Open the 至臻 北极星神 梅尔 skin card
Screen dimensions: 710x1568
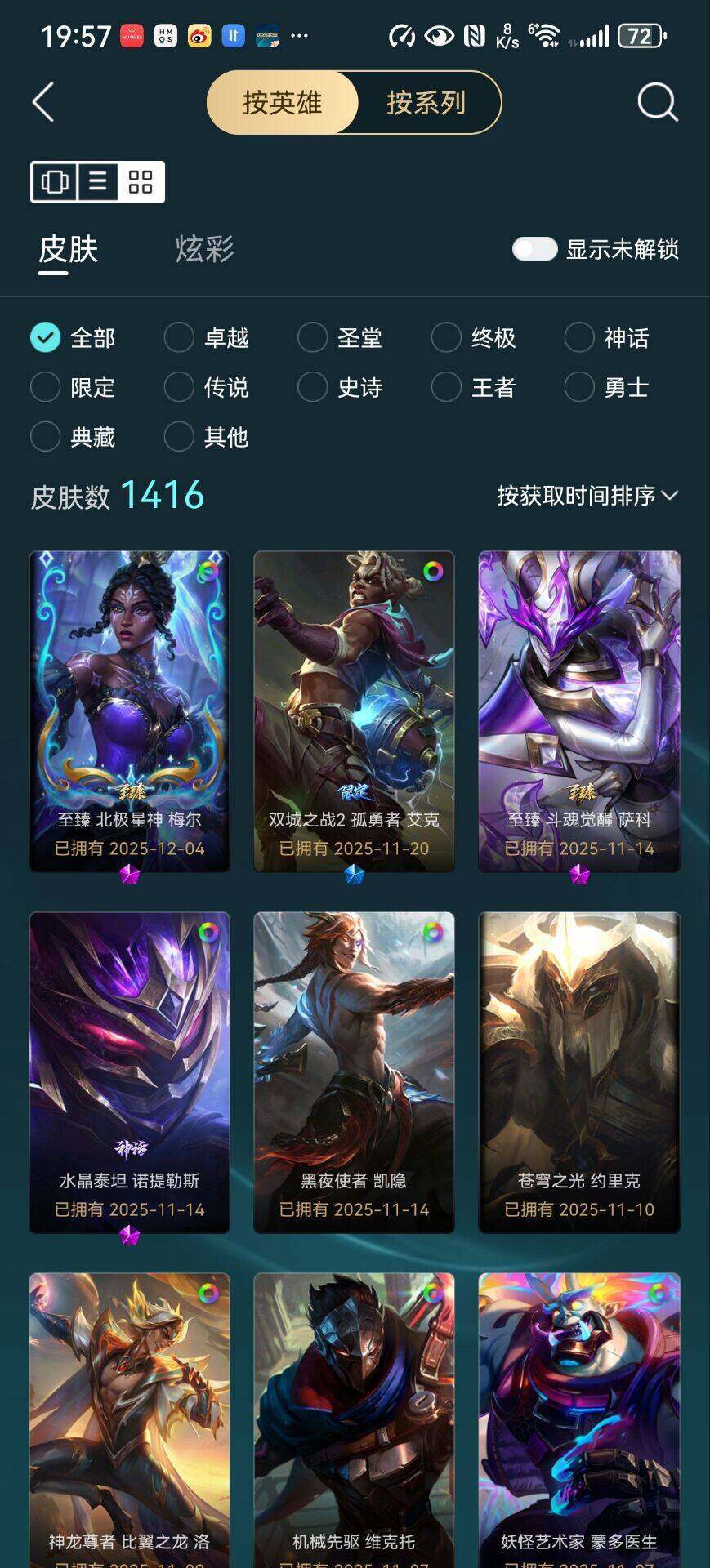pos(130,711)
